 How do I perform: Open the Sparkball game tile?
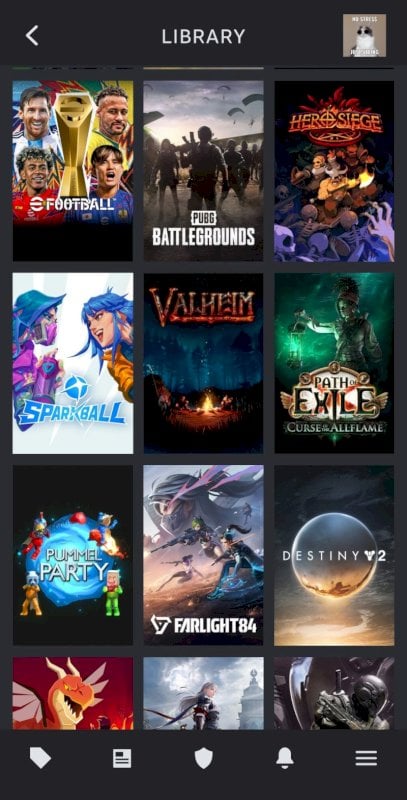[73, 363]
